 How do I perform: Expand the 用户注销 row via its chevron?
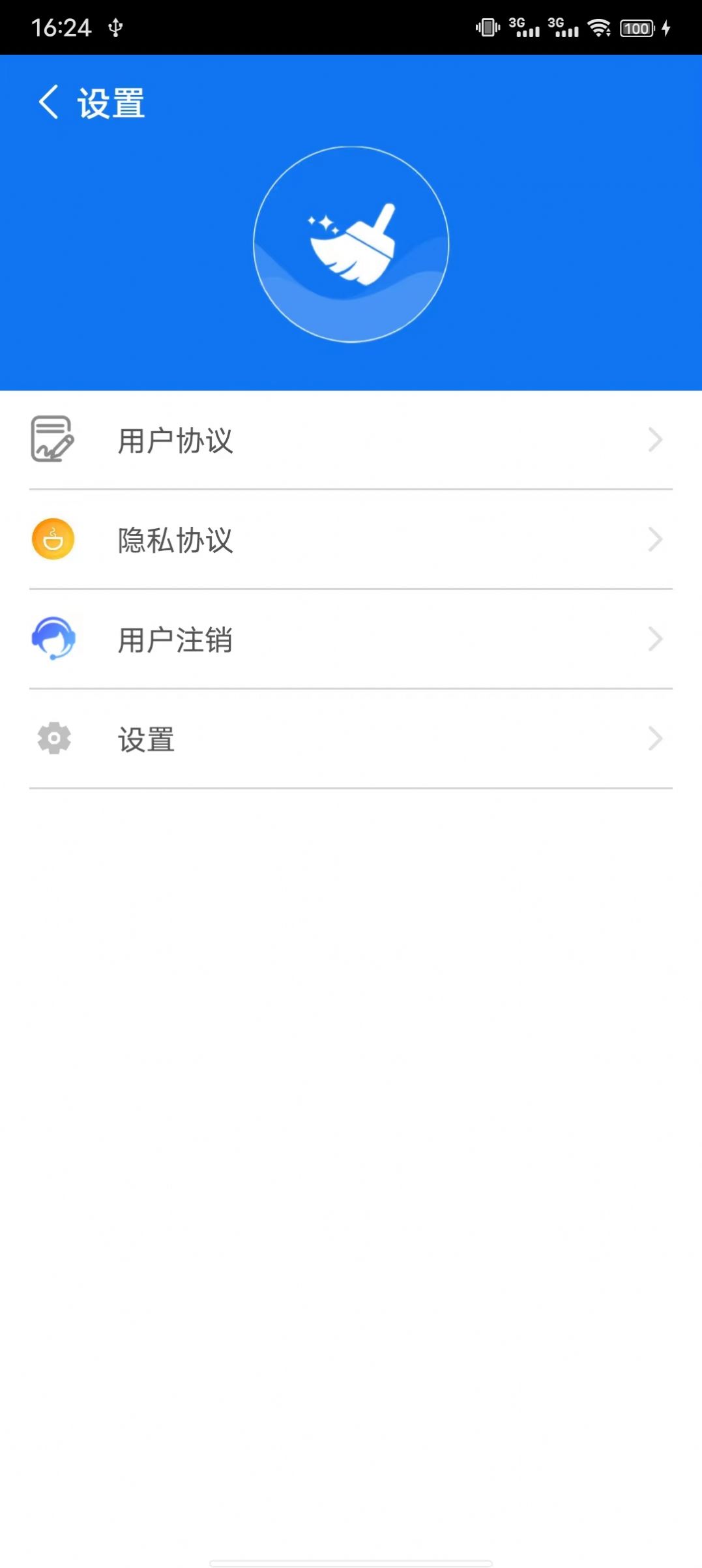click(656, 640)
